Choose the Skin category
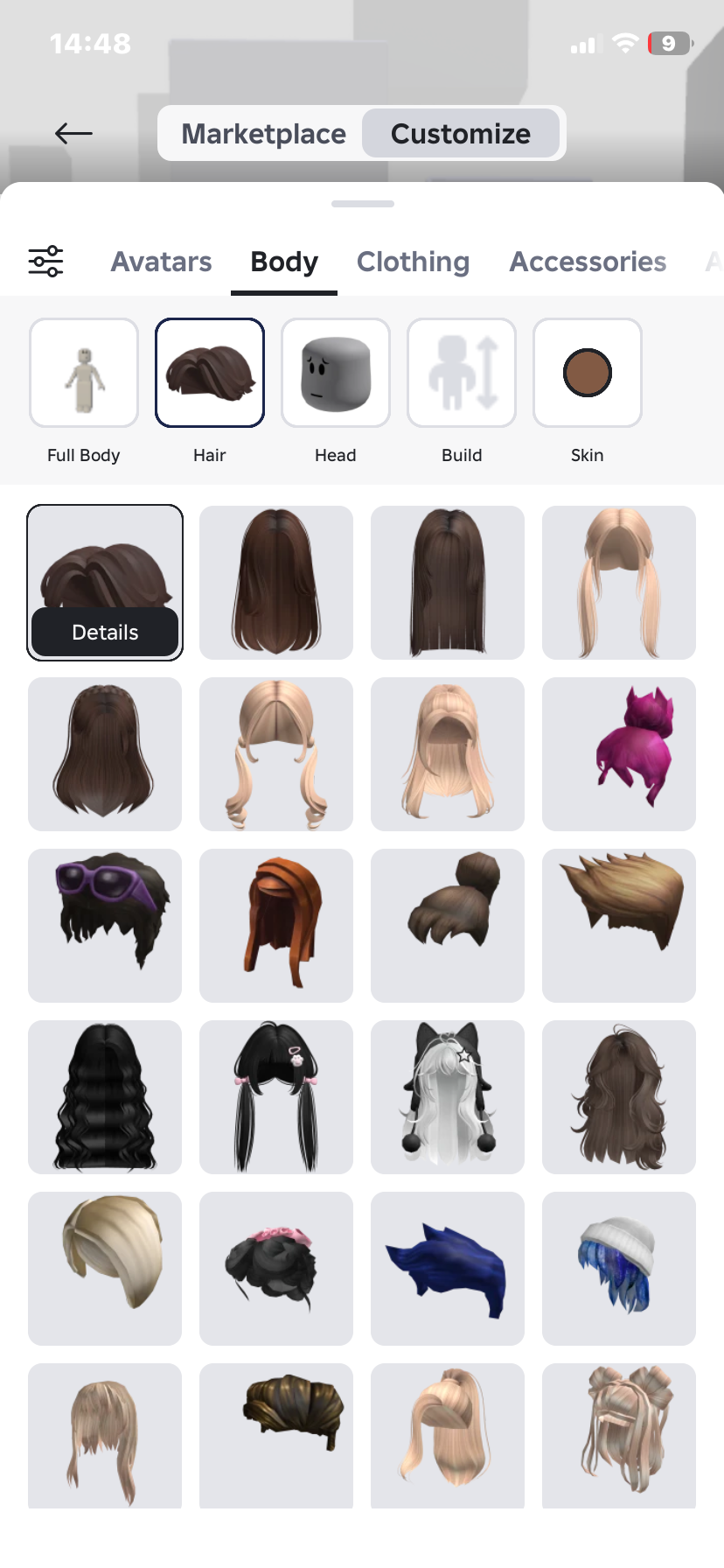 [x=588, y=373]
